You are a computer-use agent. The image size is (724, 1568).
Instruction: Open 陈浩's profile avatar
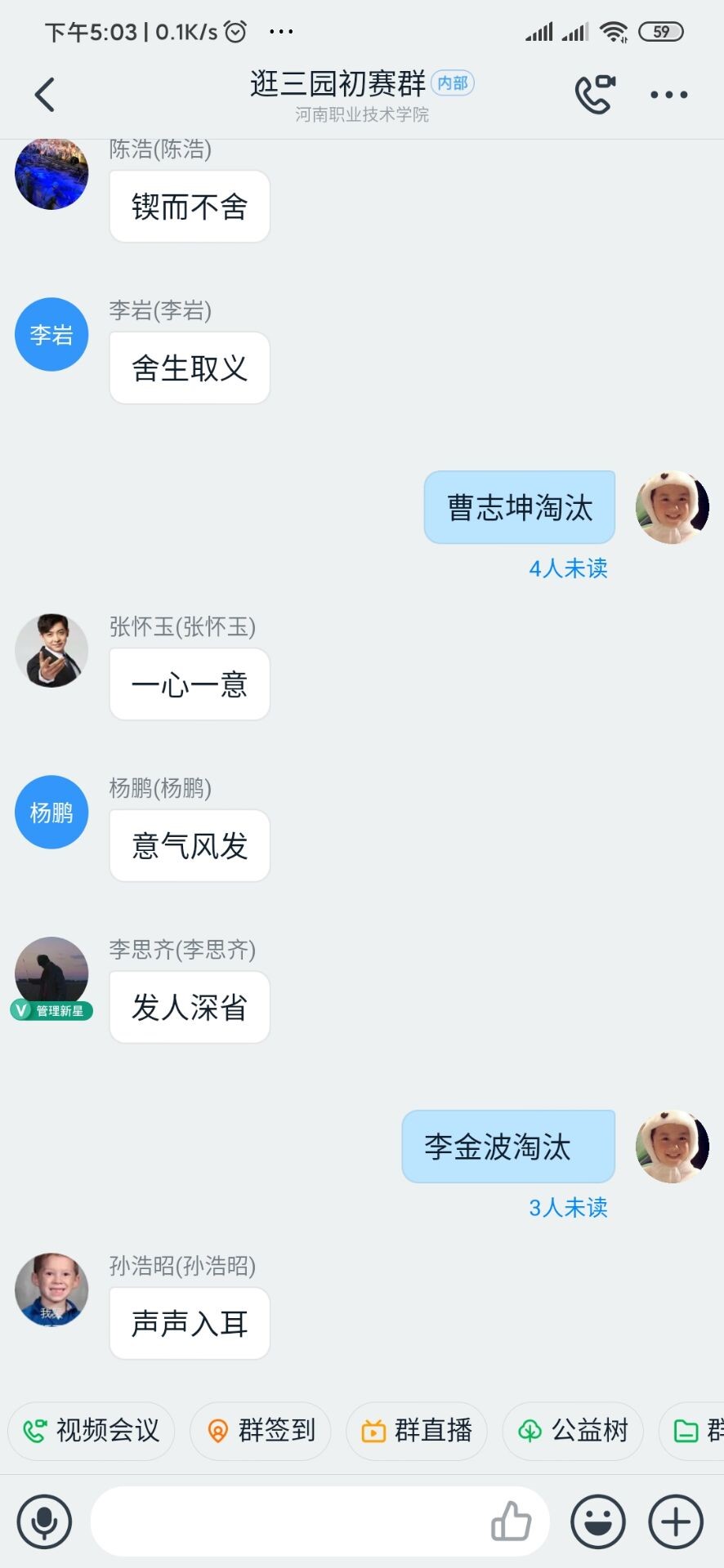(51, 174)
